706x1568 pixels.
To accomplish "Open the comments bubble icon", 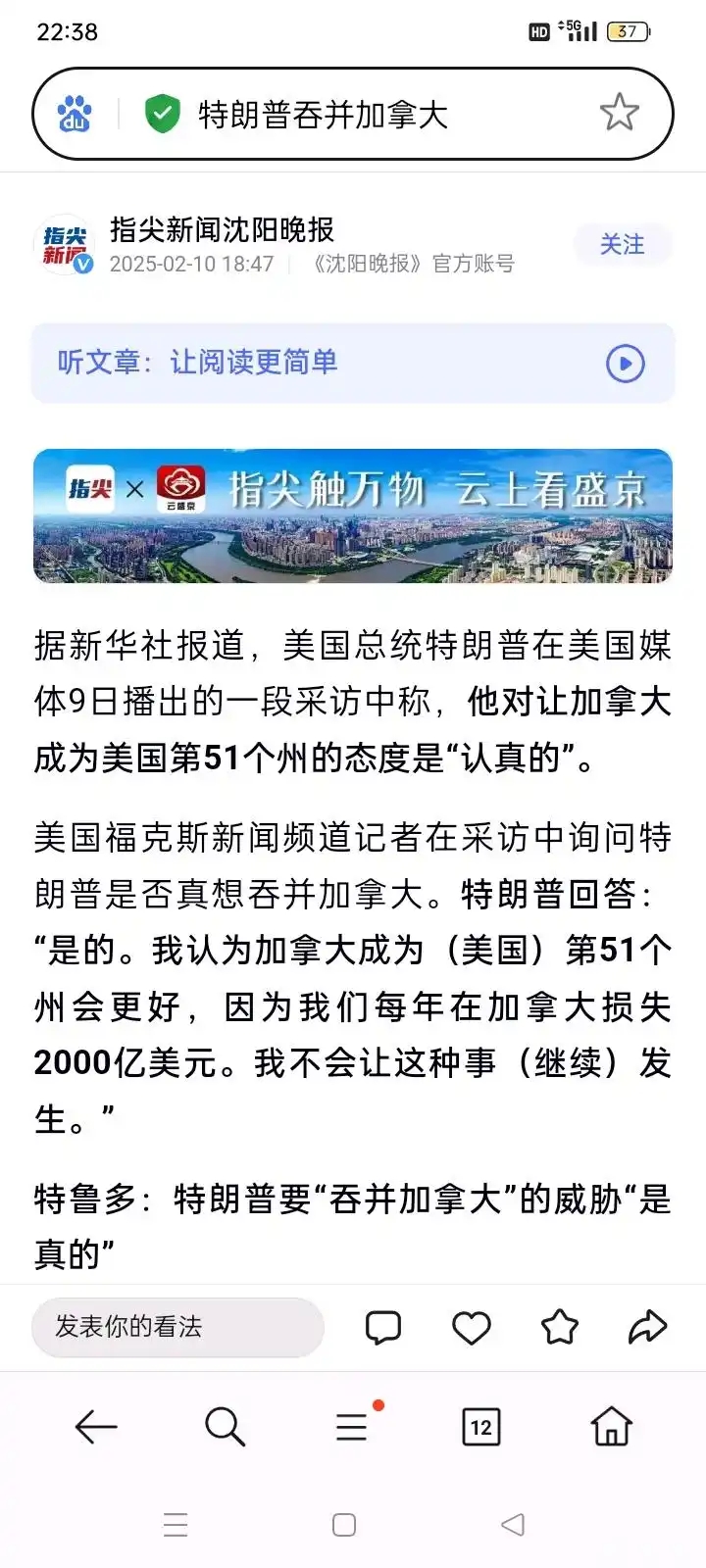I will click(382, 1328).
